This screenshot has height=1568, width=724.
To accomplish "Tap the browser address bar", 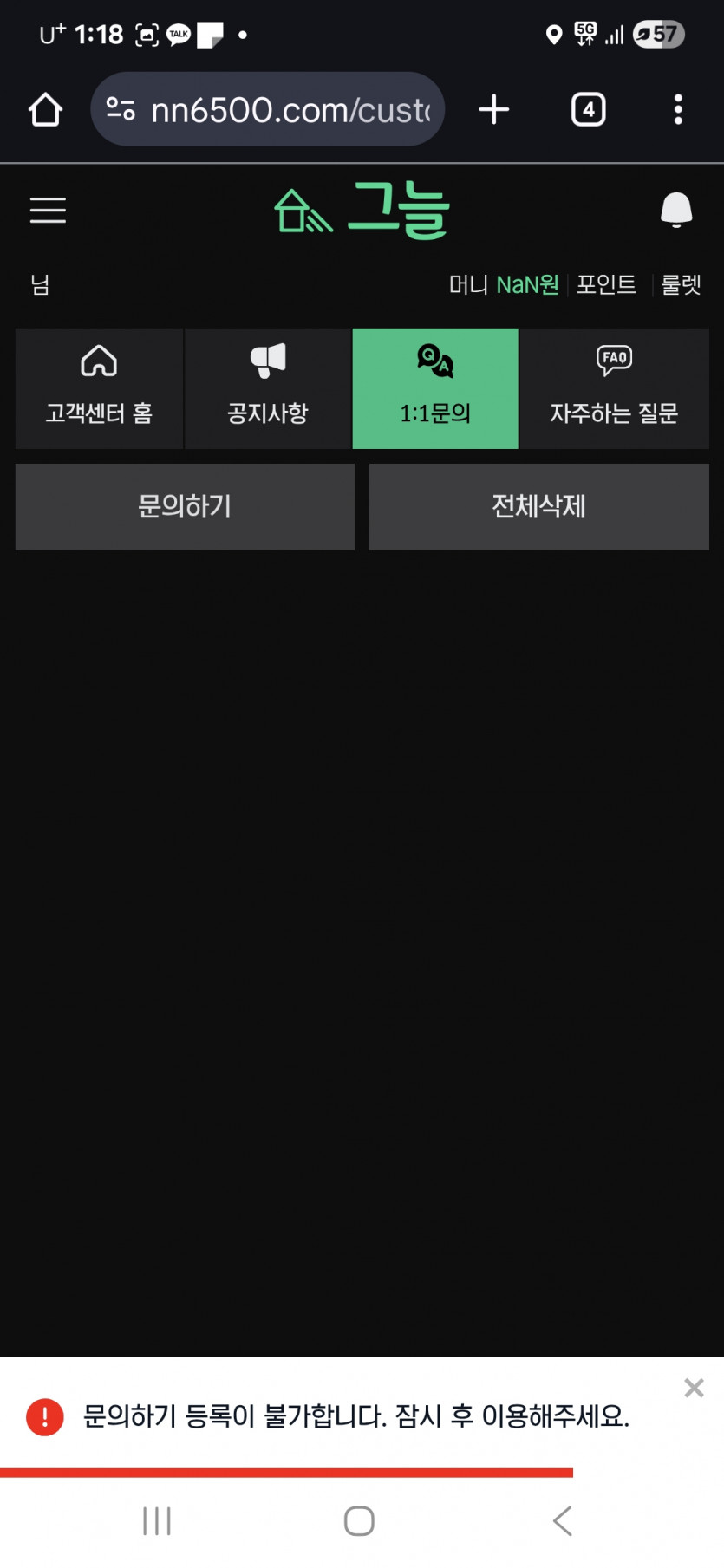I will pyautogui.click(x=269, y=110).
